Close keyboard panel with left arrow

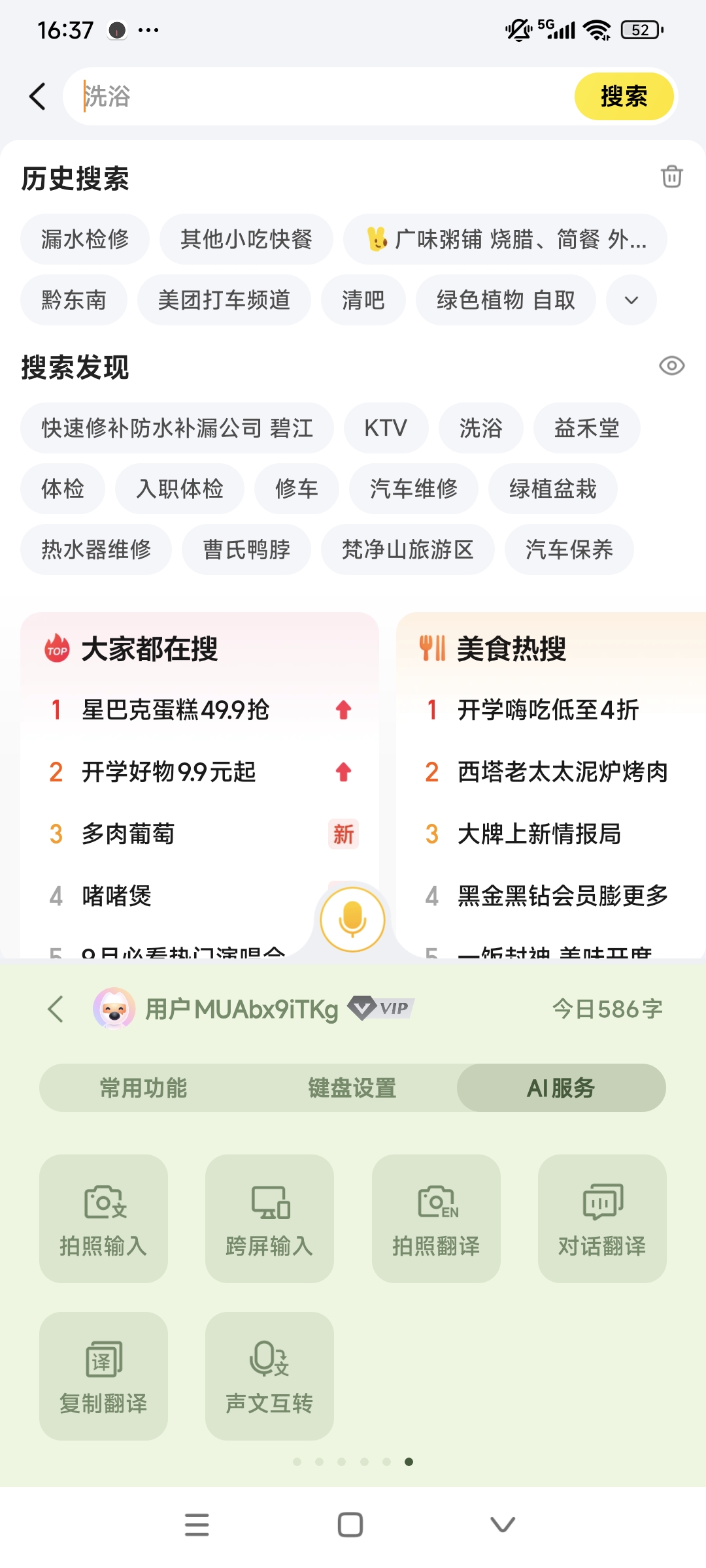pos(56,1009)
